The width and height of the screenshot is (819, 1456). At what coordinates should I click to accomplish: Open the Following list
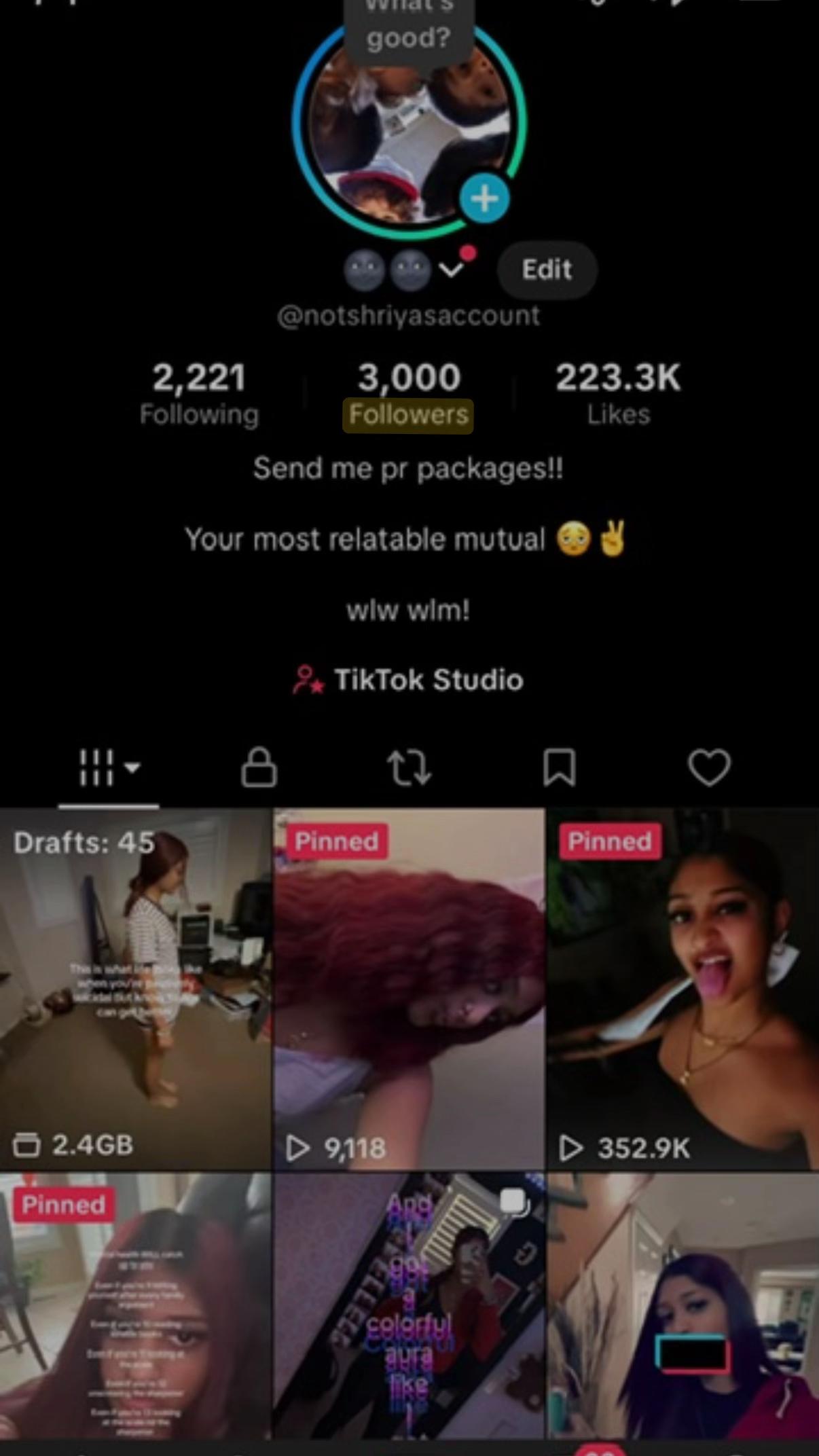[x=199, y=394]
